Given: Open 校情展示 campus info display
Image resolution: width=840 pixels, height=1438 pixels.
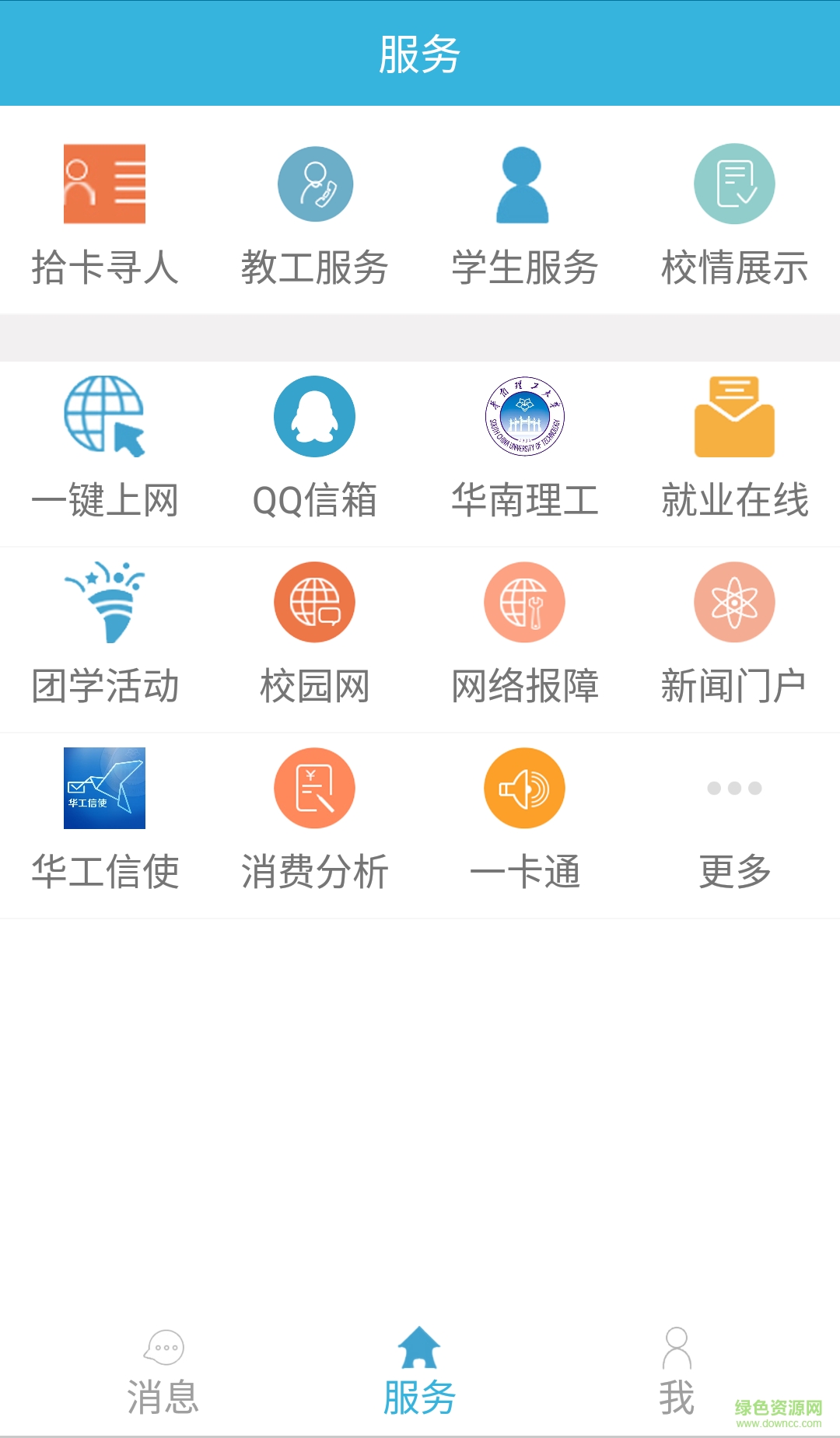Looking at the screenshot, I should click(x=733, y=218).
